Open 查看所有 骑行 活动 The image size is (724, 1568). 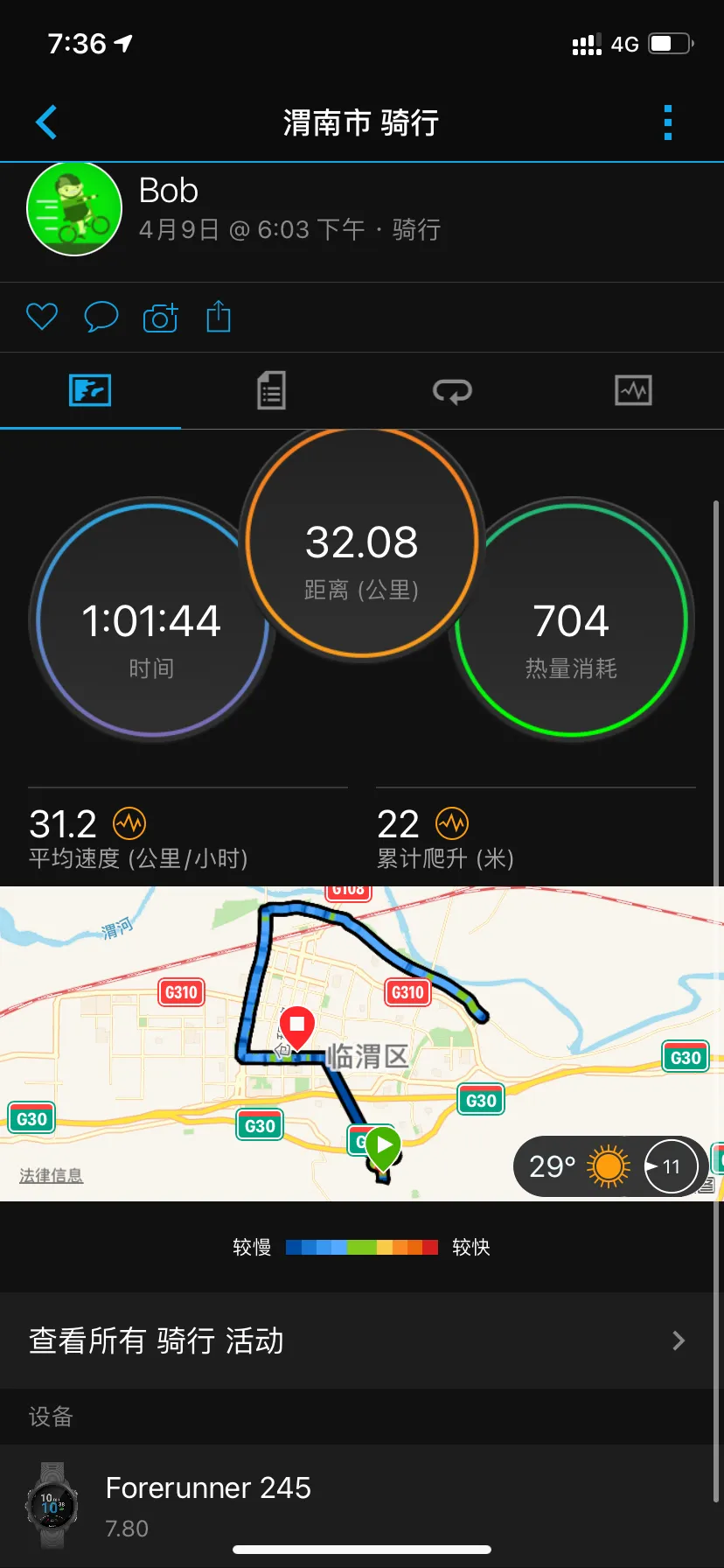point(357,1340)
